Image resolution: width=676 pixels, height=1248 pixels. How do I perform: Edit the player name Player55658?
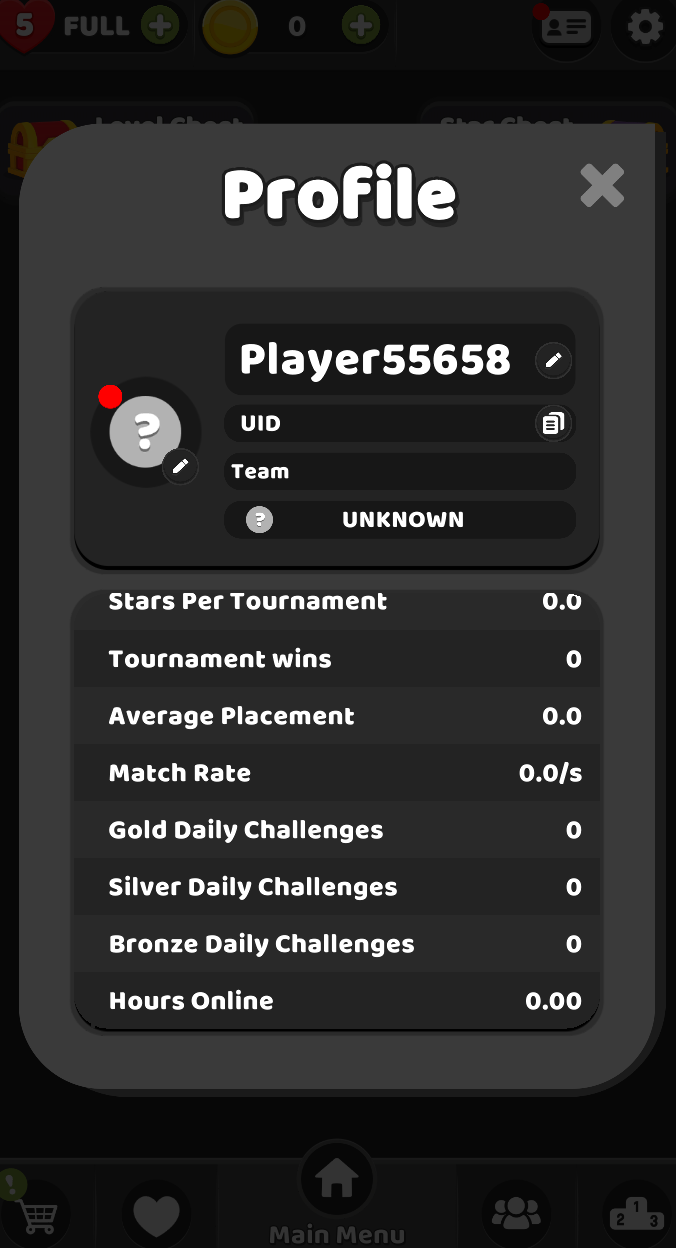tap(553, 360)
